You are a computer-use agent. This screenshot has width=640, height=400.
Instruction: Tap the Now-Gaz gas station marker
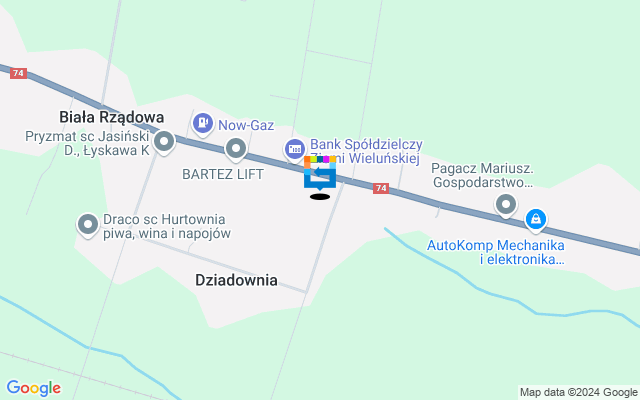pyautogui.click(x=203, y=125)
